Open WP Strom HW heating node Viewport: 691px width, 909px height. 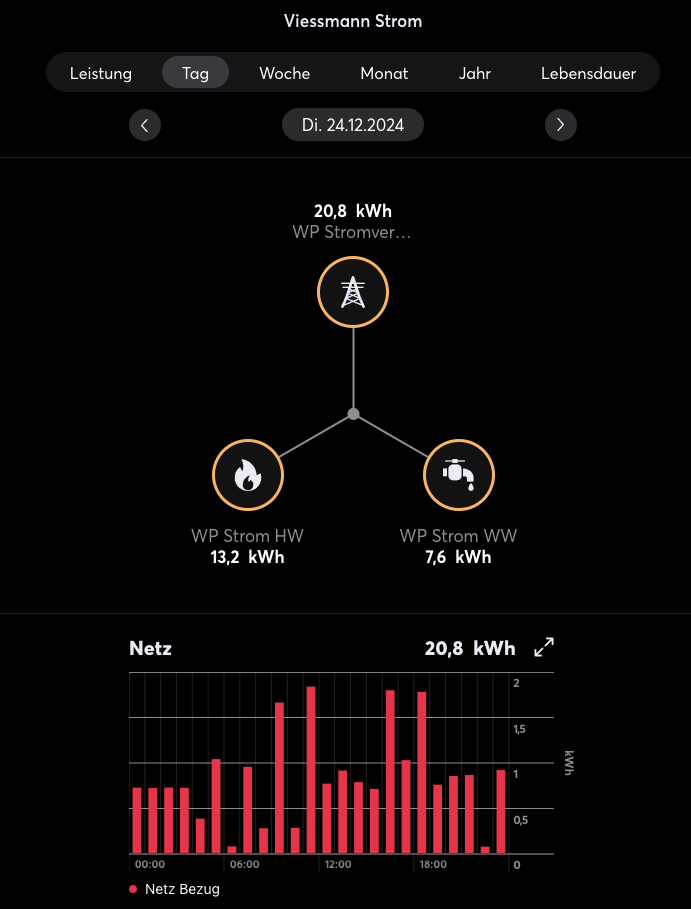tap(248, 475)
